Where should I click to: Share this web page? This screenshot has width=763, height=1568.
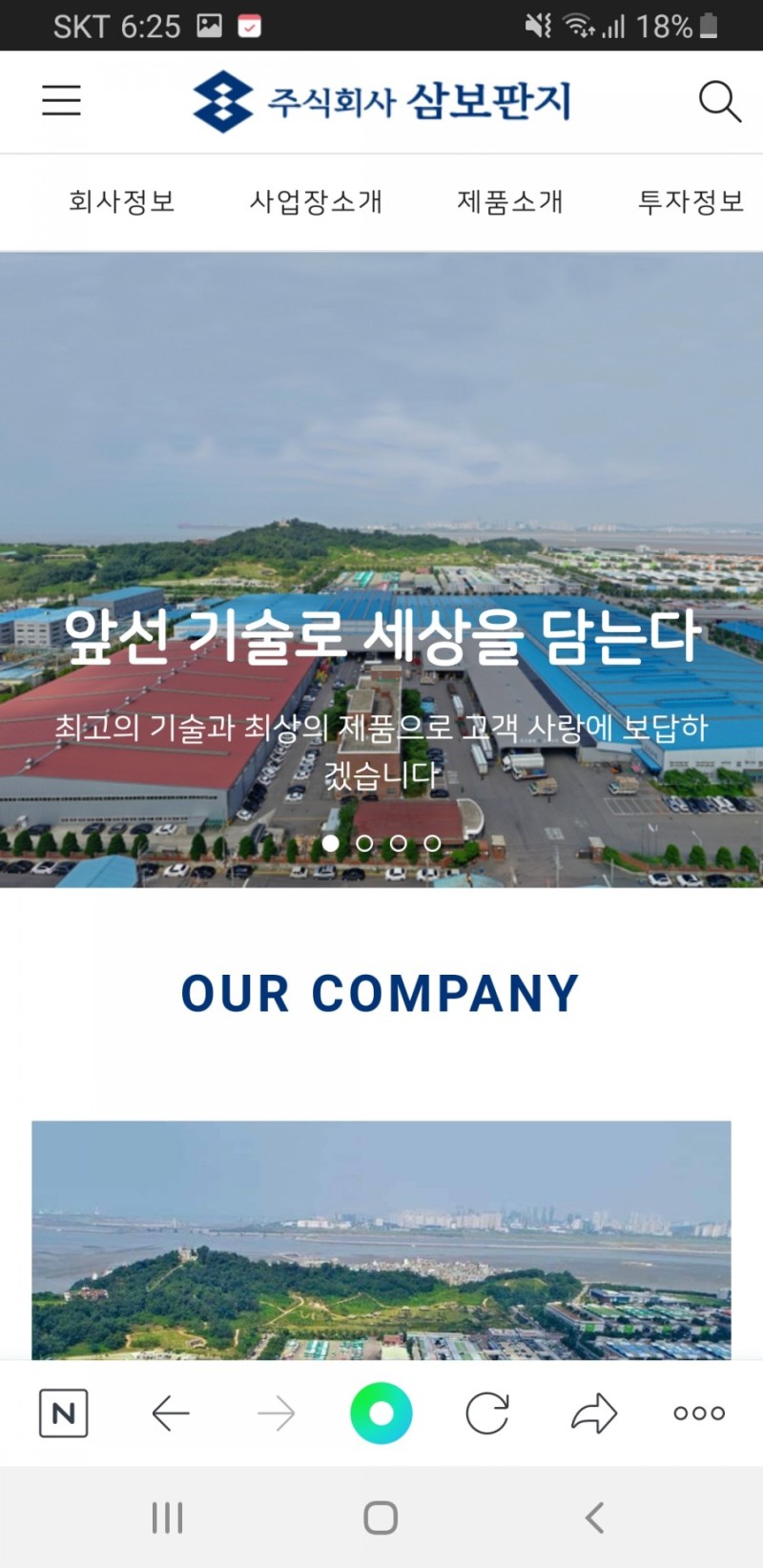594,1413
